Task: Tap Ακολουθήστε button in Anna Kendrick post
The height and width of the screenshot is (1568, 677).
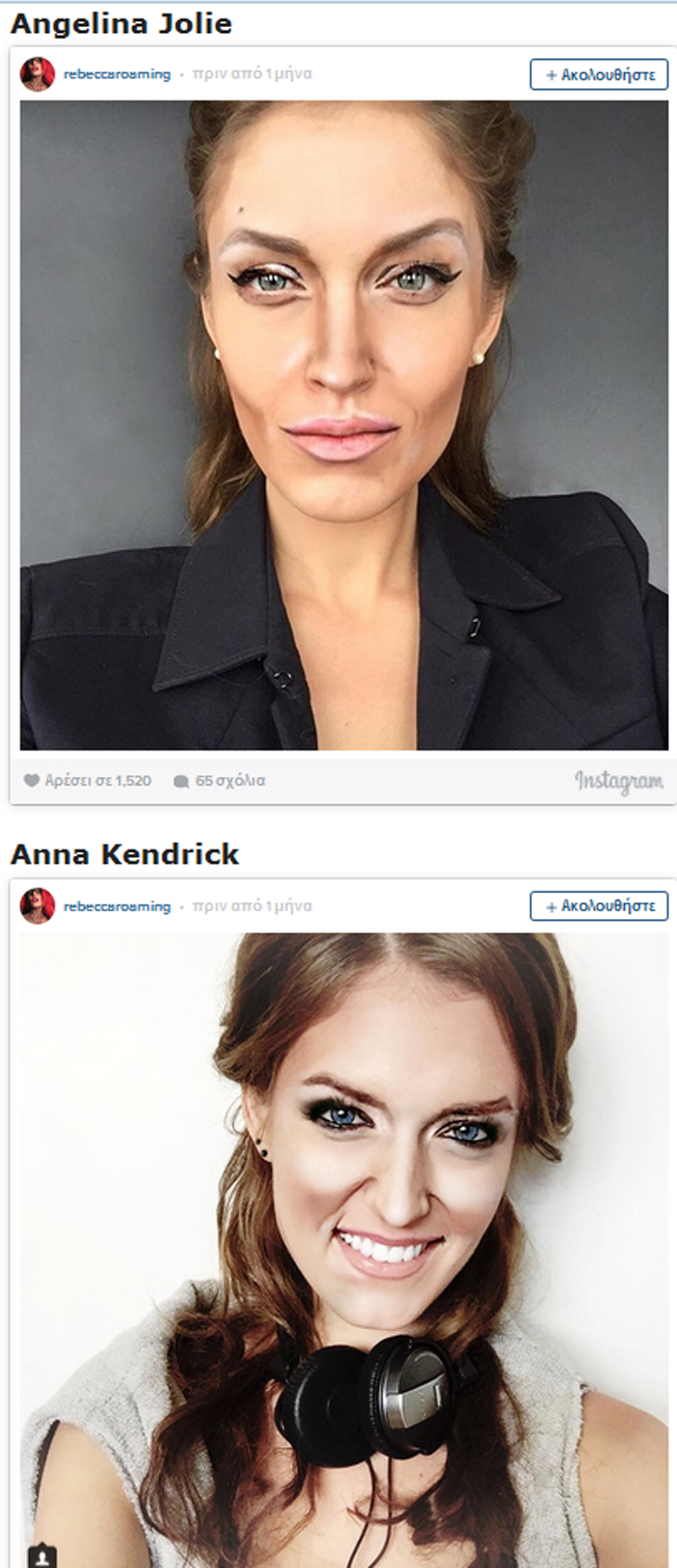Action: 599,906
